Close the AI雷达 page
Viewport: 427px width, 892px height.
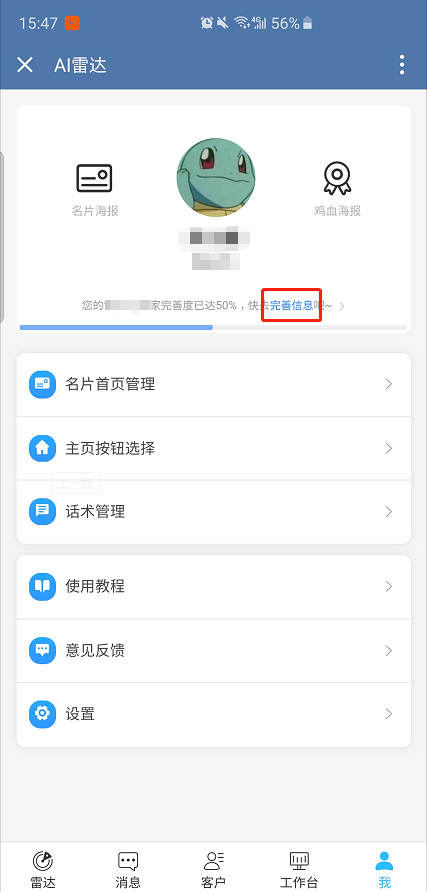coord(24,65)
